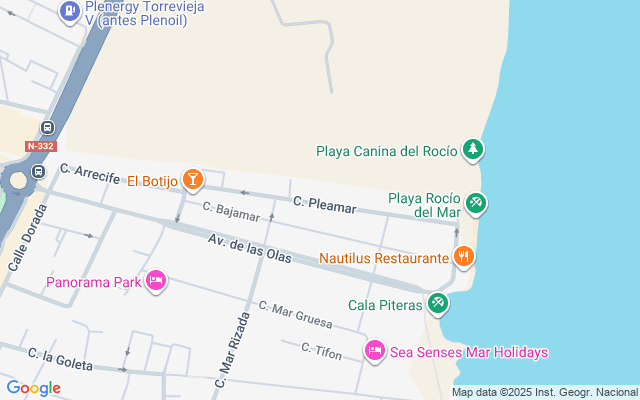Tap the Plenergy Torrevieja gas station pin

(69, 11)
